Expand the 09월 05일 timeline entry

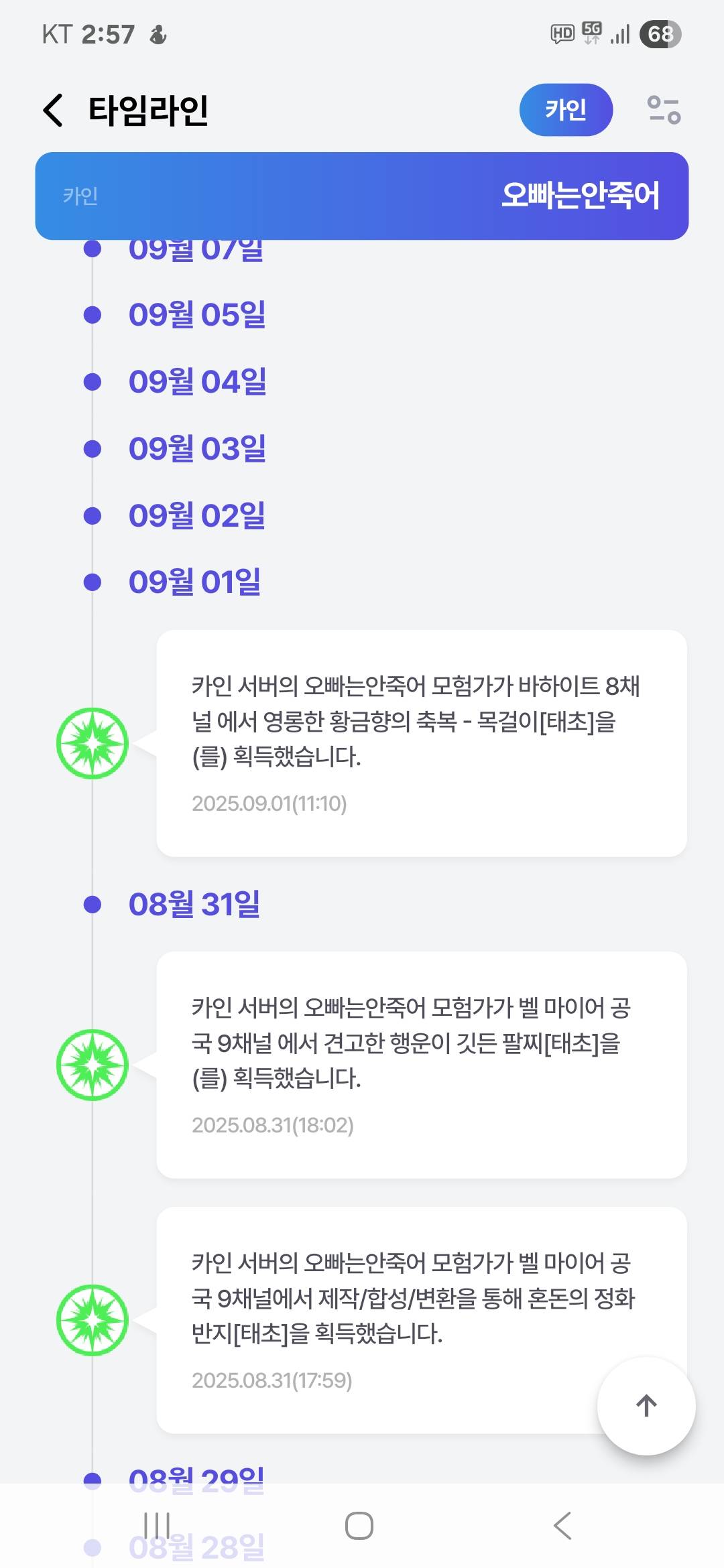pos(196,314)
